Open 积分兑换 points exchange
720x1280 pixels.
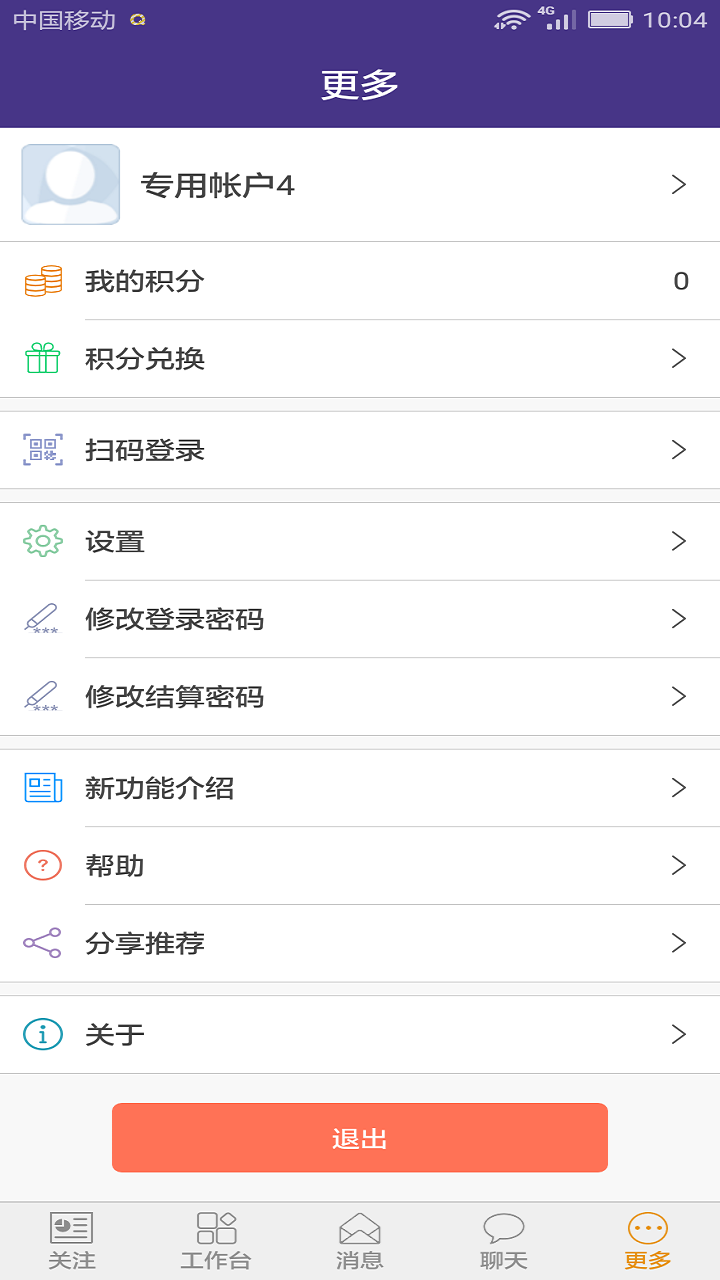click(360, 359)
